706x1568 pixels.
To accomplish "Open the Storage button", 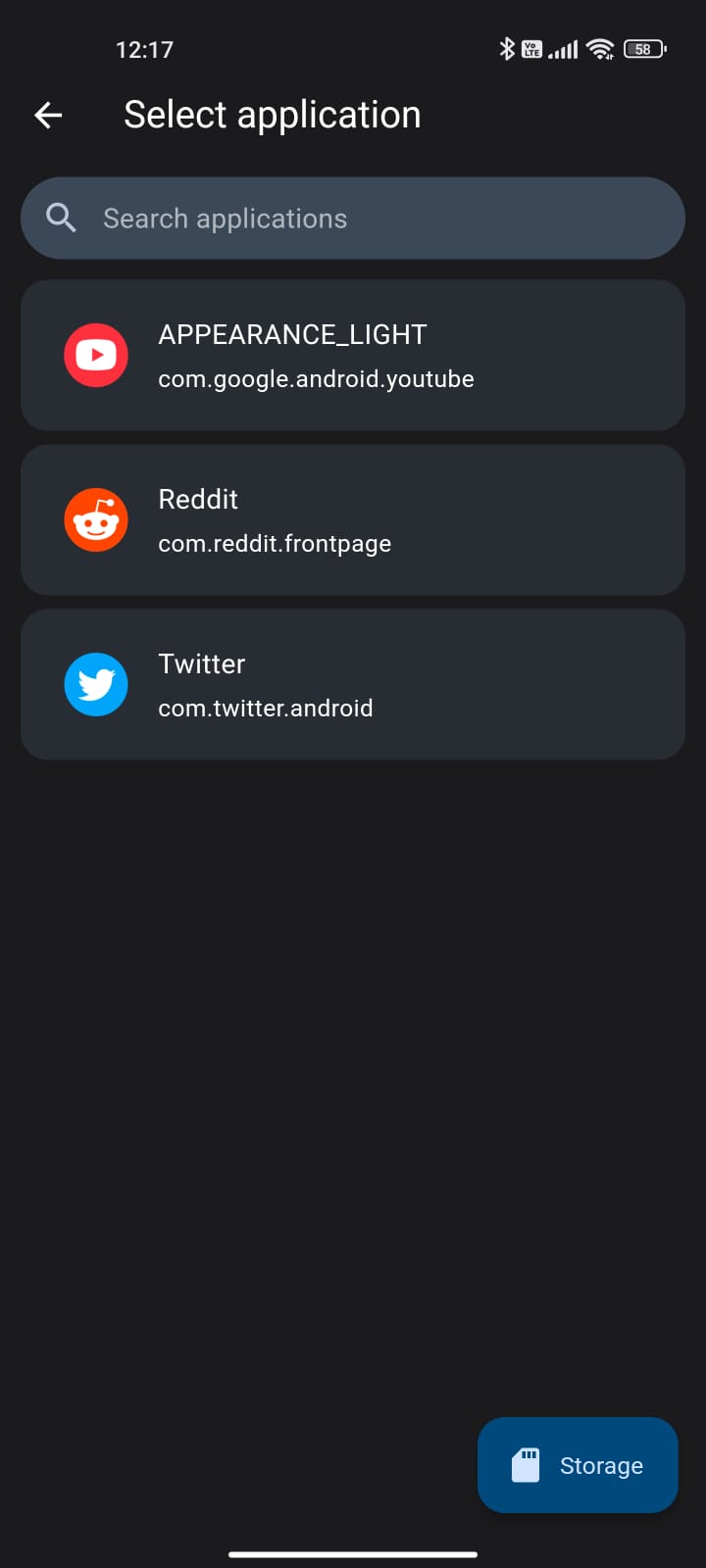I will 578,1465.
